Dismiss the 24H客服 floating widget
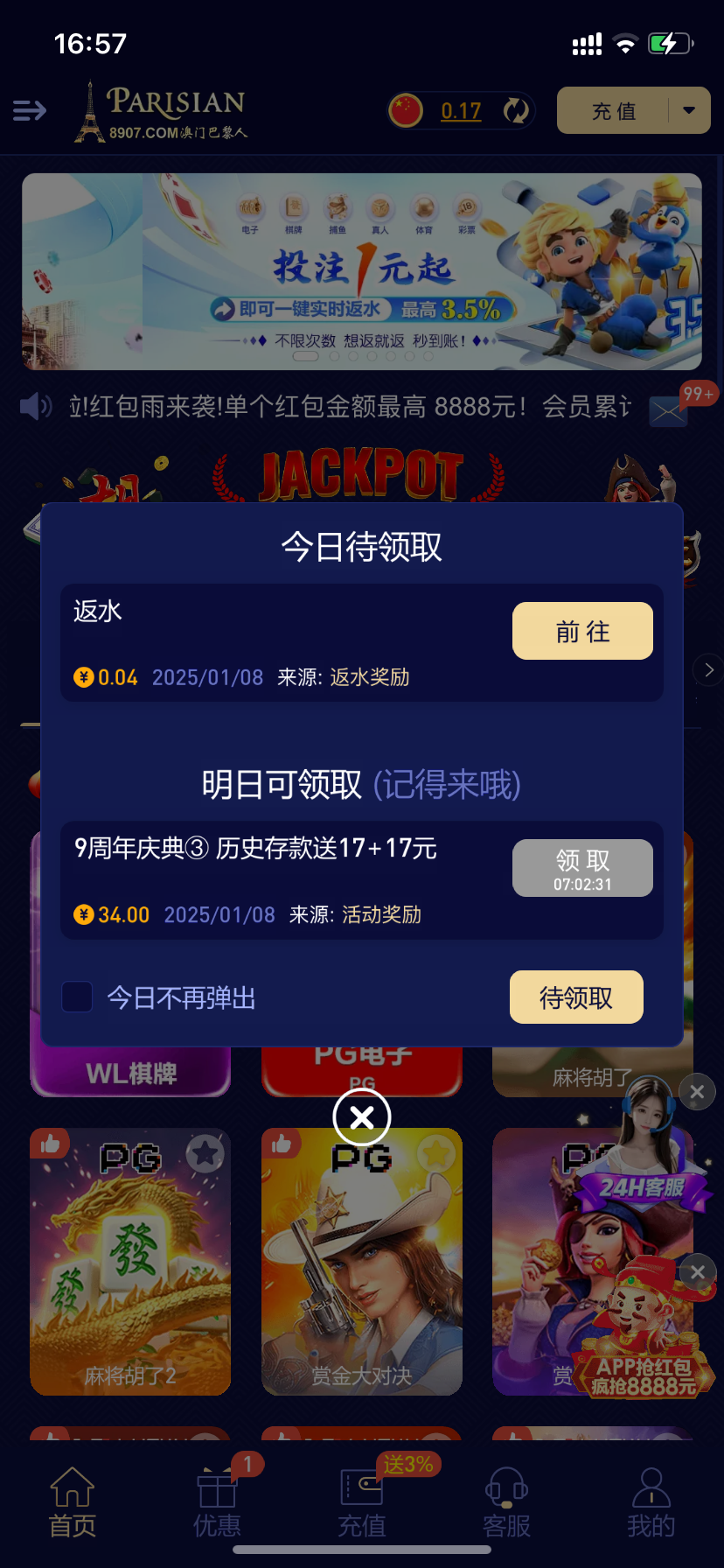Screen dimensions: 724x1568 pyautogui.click(x=697, y=1091)
